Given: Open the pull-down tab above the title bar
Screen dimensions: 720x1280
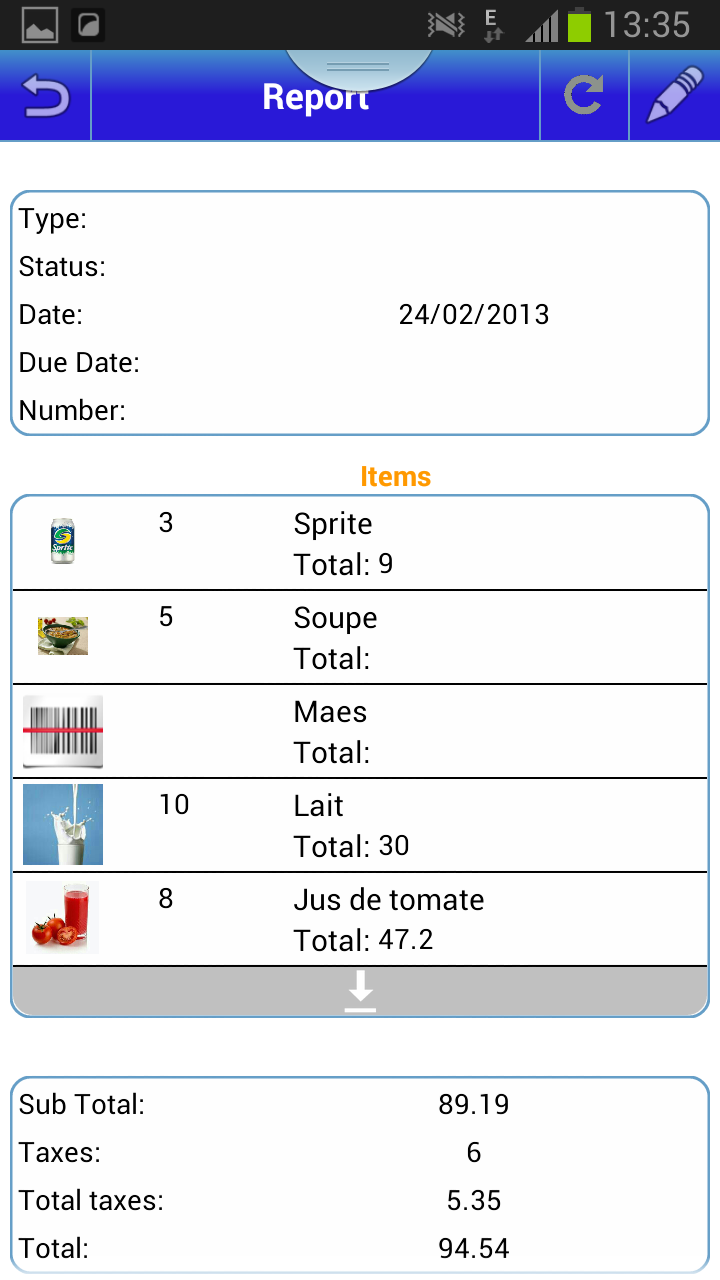Looking at the screenshot, I should tap(360, 60).
